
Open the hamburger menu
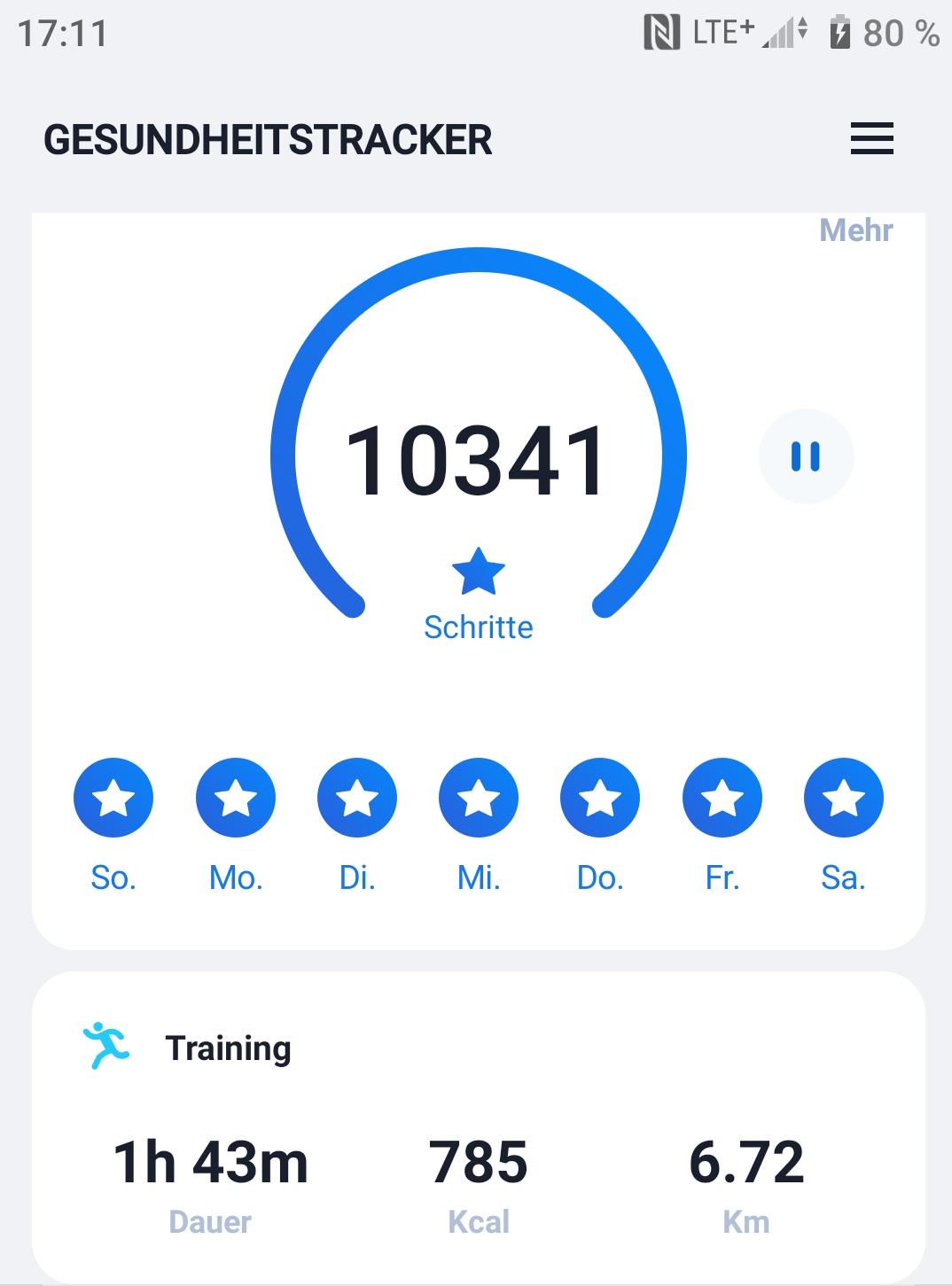point(871,139)
